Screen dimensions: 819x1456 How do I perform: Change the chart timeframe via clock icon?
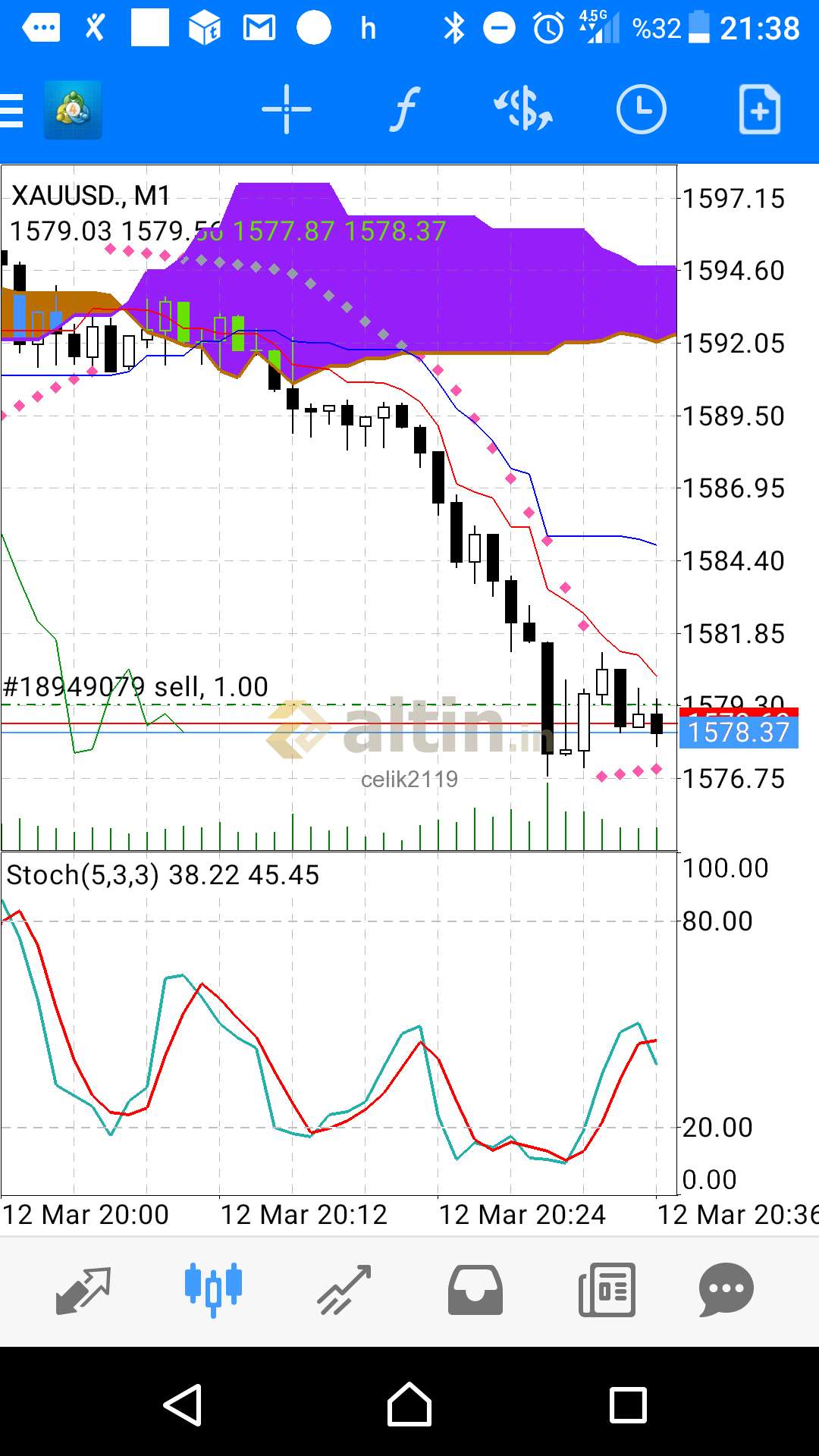pyautogui.click(x=641, y=110)
